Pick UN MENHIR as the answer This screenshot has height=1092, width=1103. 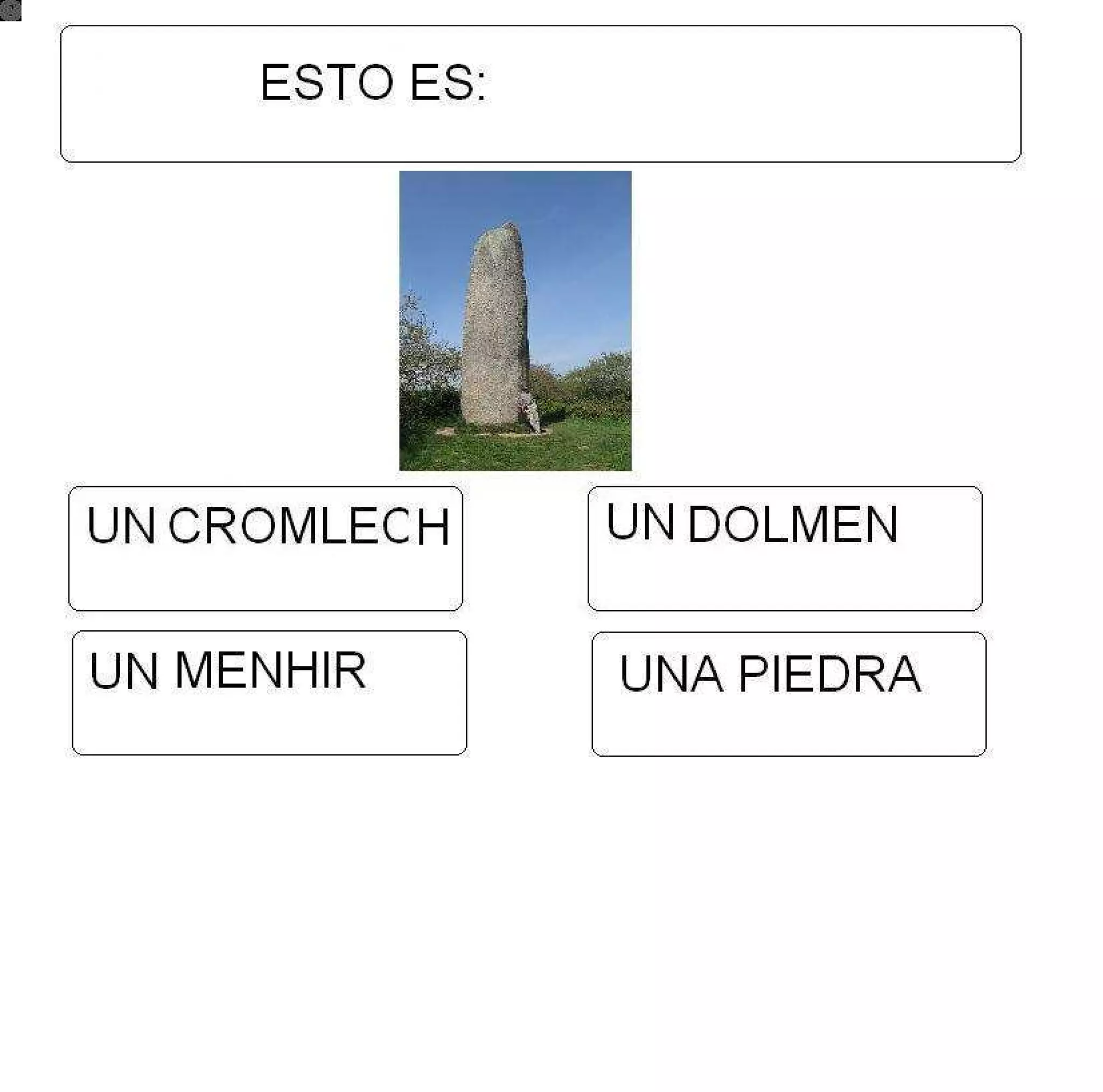[x=269, y=693]
